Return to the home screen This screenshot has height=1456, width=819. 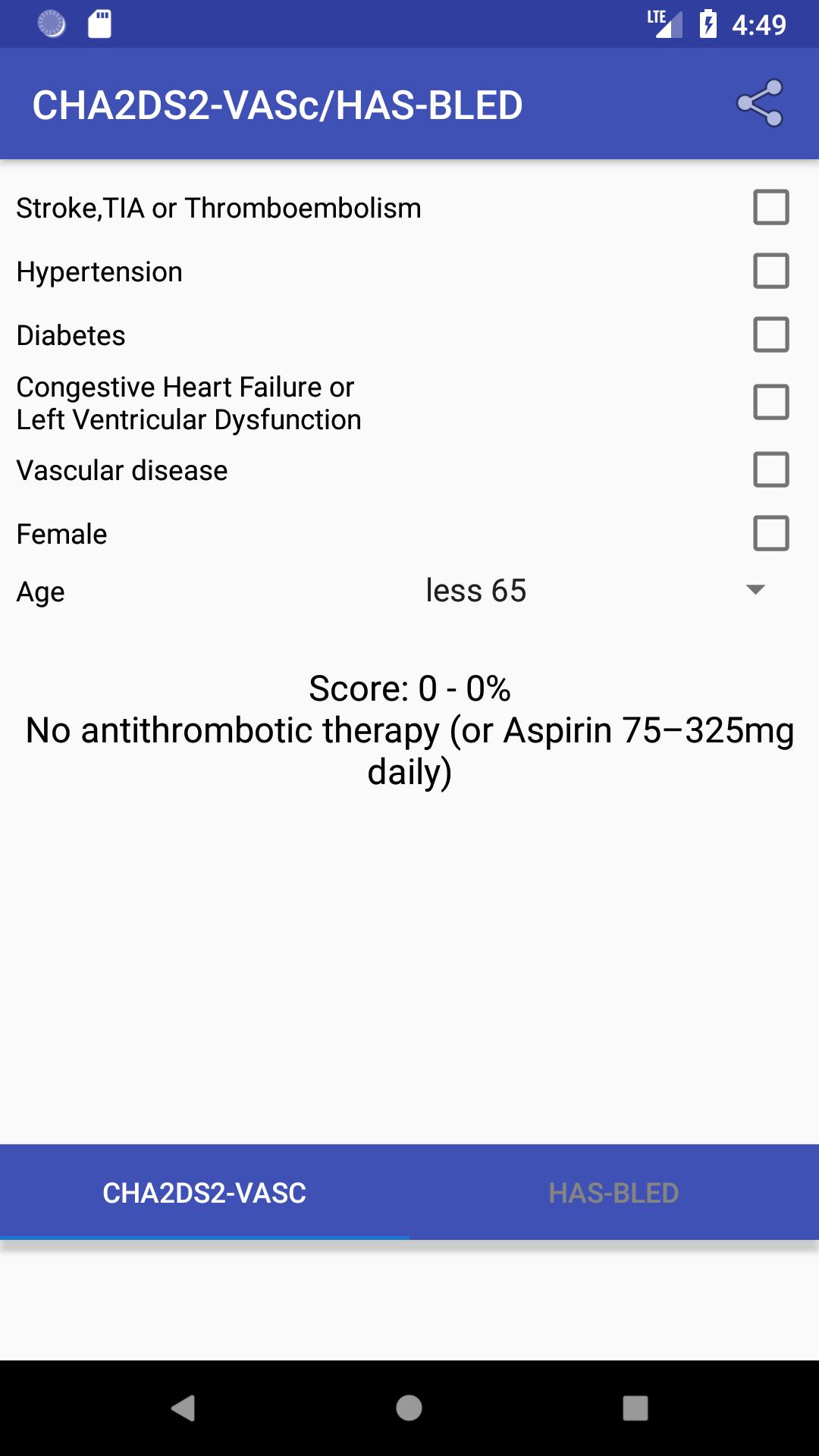click(x=409, y=1407)
